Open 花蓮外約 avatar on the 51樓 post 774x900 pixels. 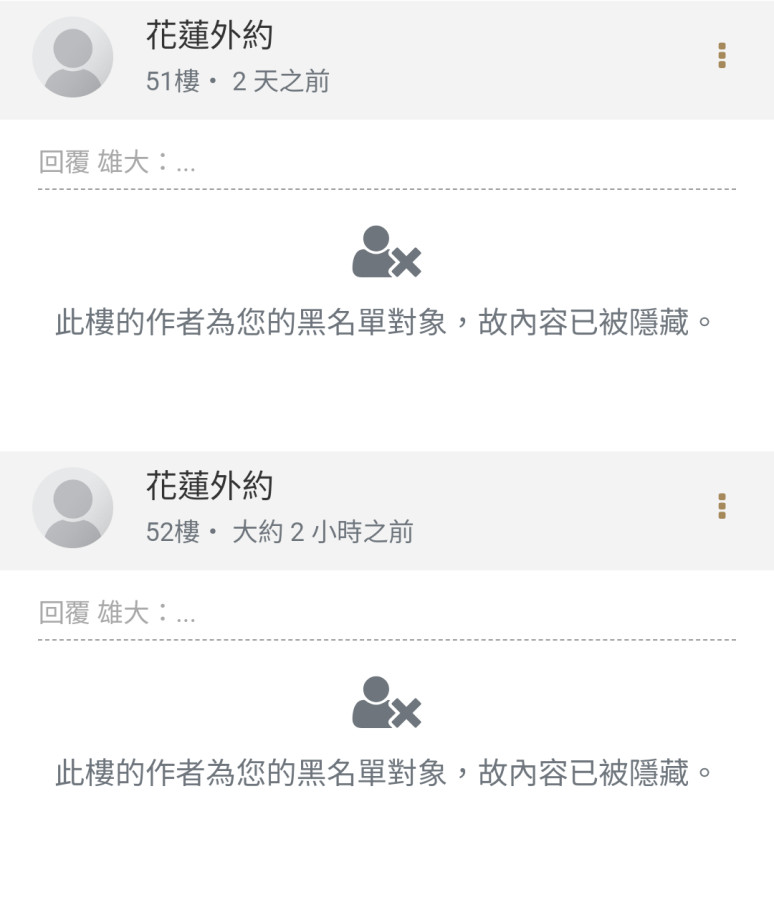(x=72, y=57)
